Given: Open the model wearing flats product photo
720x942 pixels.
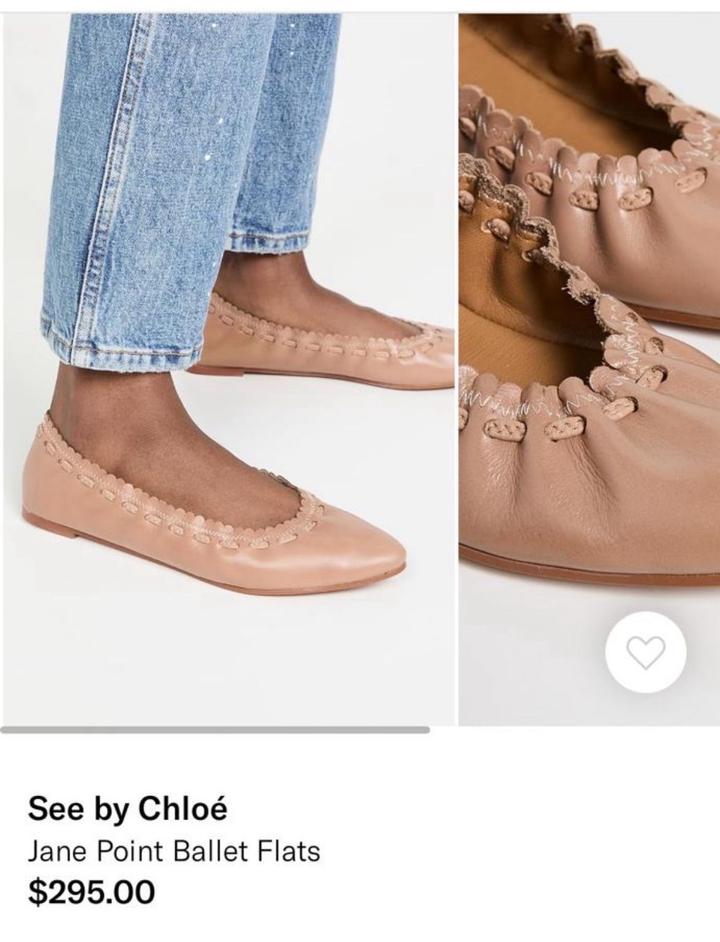Looking at the screenshot, I should pyautogui.click(x=228, y=368).
